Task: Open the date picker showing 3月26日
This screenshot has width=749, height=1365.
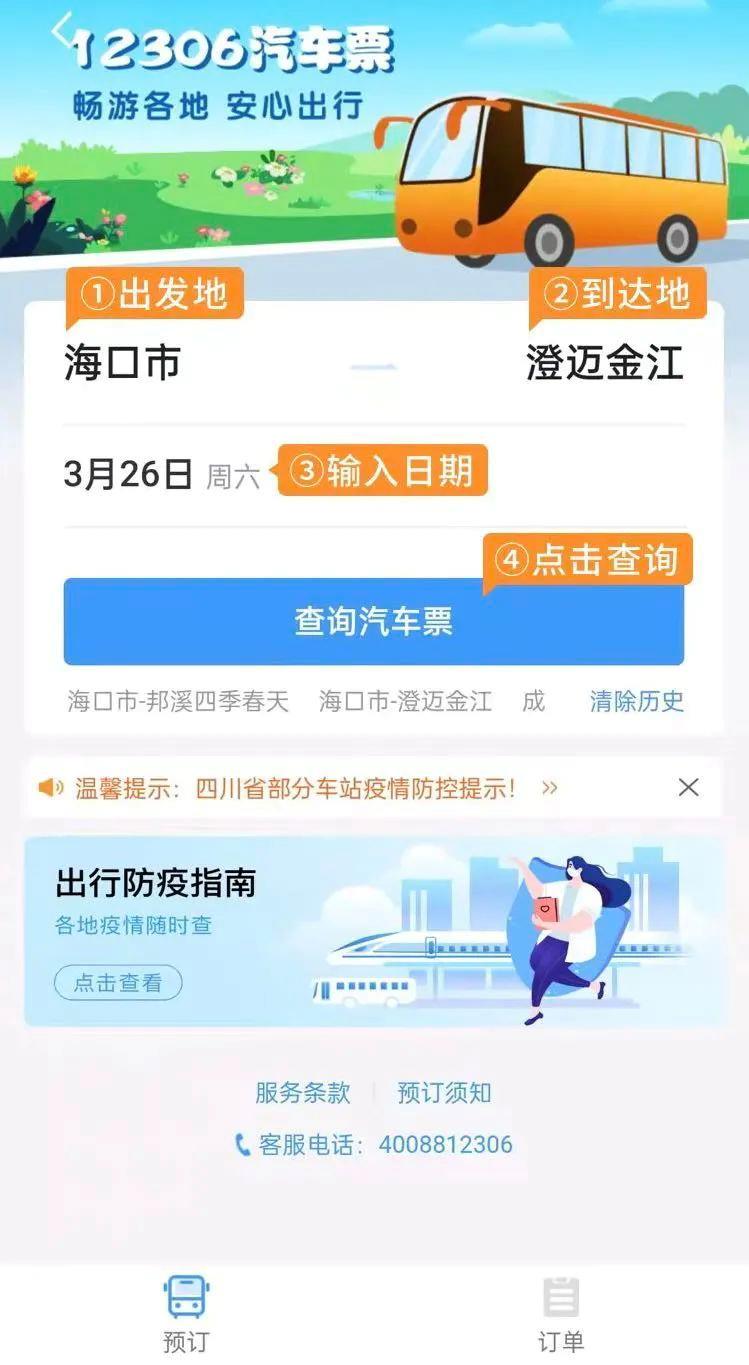Action: (125, 475)
